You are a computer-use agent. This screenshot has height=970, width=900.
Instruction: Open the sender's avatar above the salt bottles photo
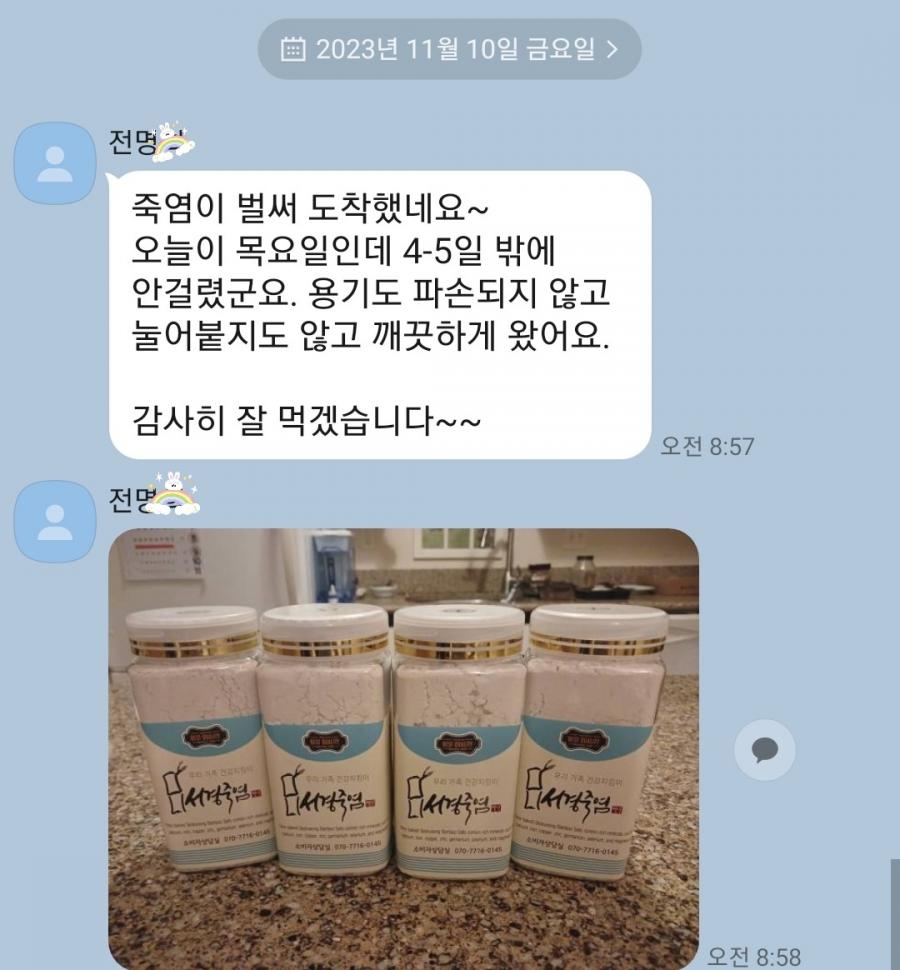point(54,520)
